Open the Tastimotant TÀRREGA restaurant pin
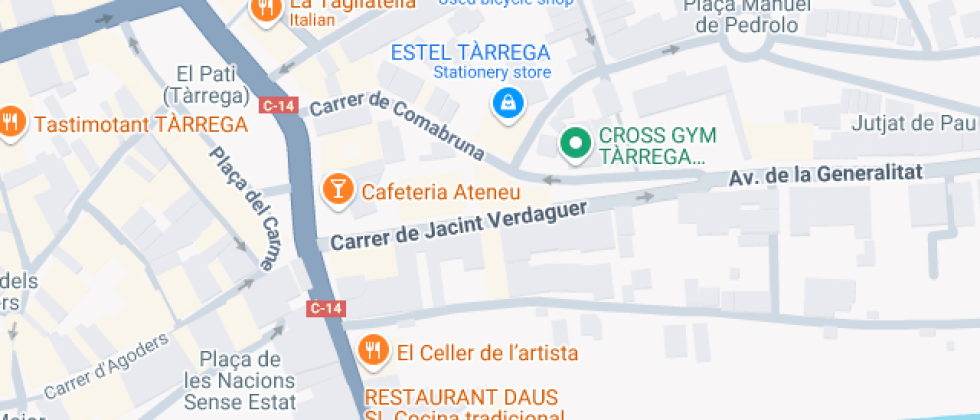980x420 pixels. (x=11, y=124)
